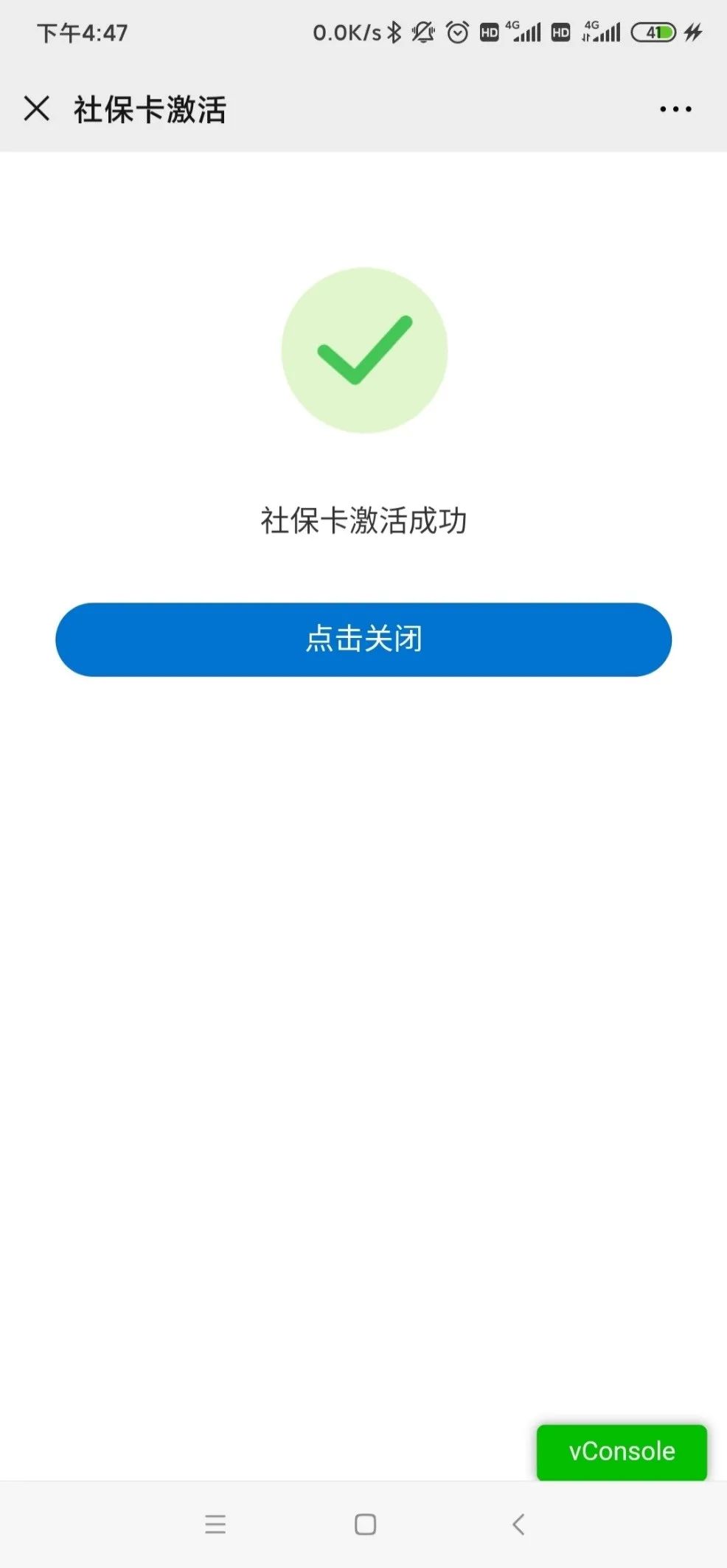Tap the 点击关闭 button
The image size is (727, 1568).
(363, 639)
